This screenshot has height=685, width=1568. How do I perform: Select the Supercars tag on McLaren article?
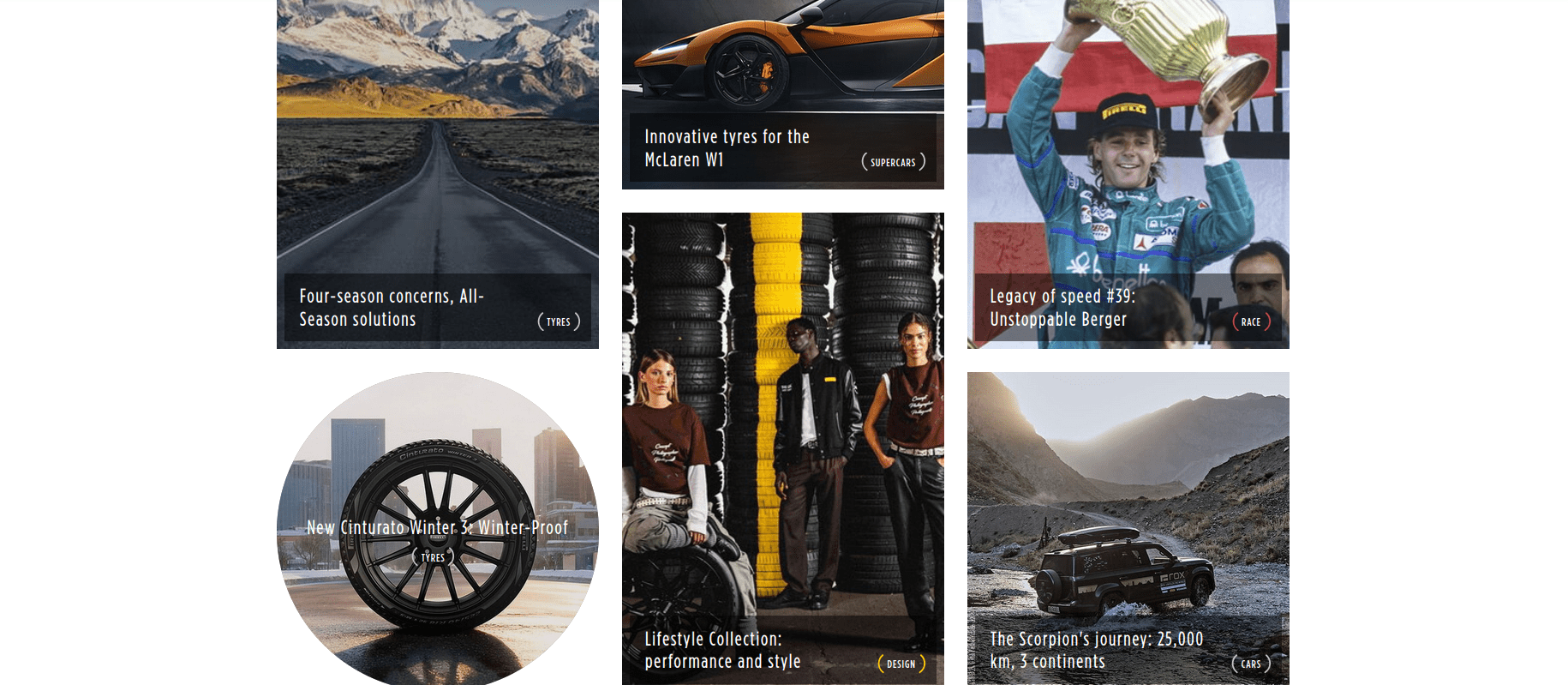[893, 162]
